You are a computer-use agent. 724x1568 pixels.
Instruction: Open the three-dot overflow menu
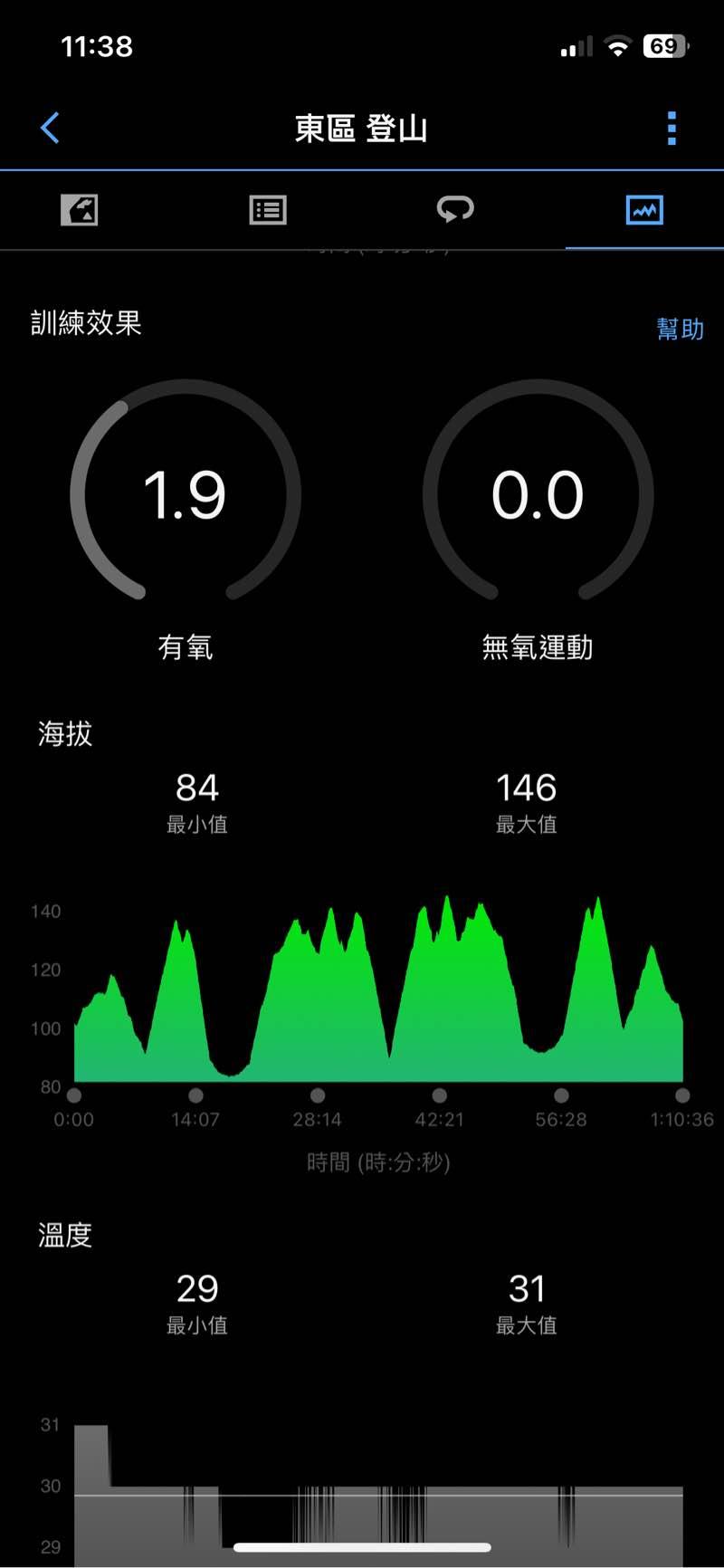pyautogui.click(x=672, y=129)
